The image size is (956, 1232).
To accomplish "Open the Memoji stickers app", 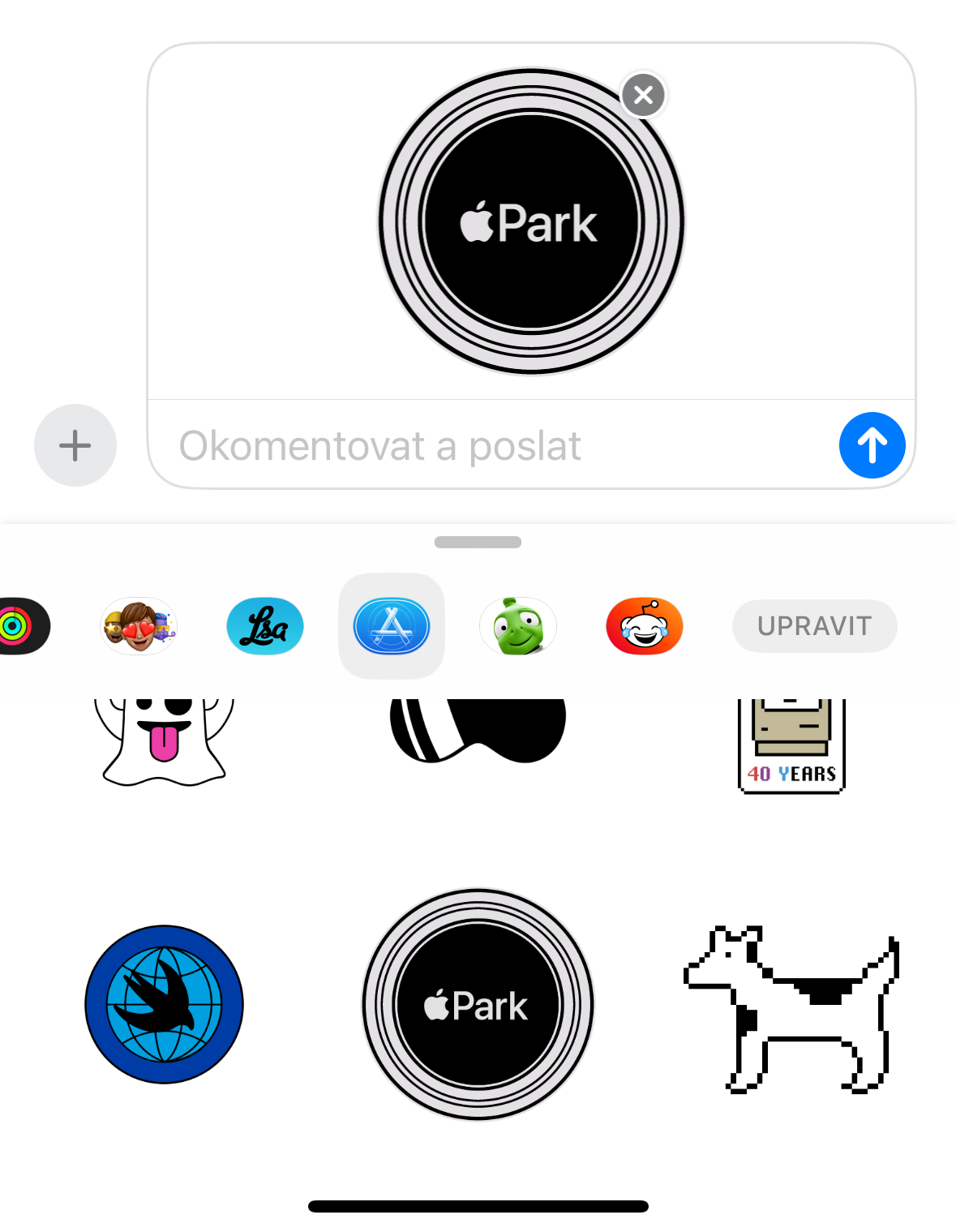I will click(x=138, y=625).
